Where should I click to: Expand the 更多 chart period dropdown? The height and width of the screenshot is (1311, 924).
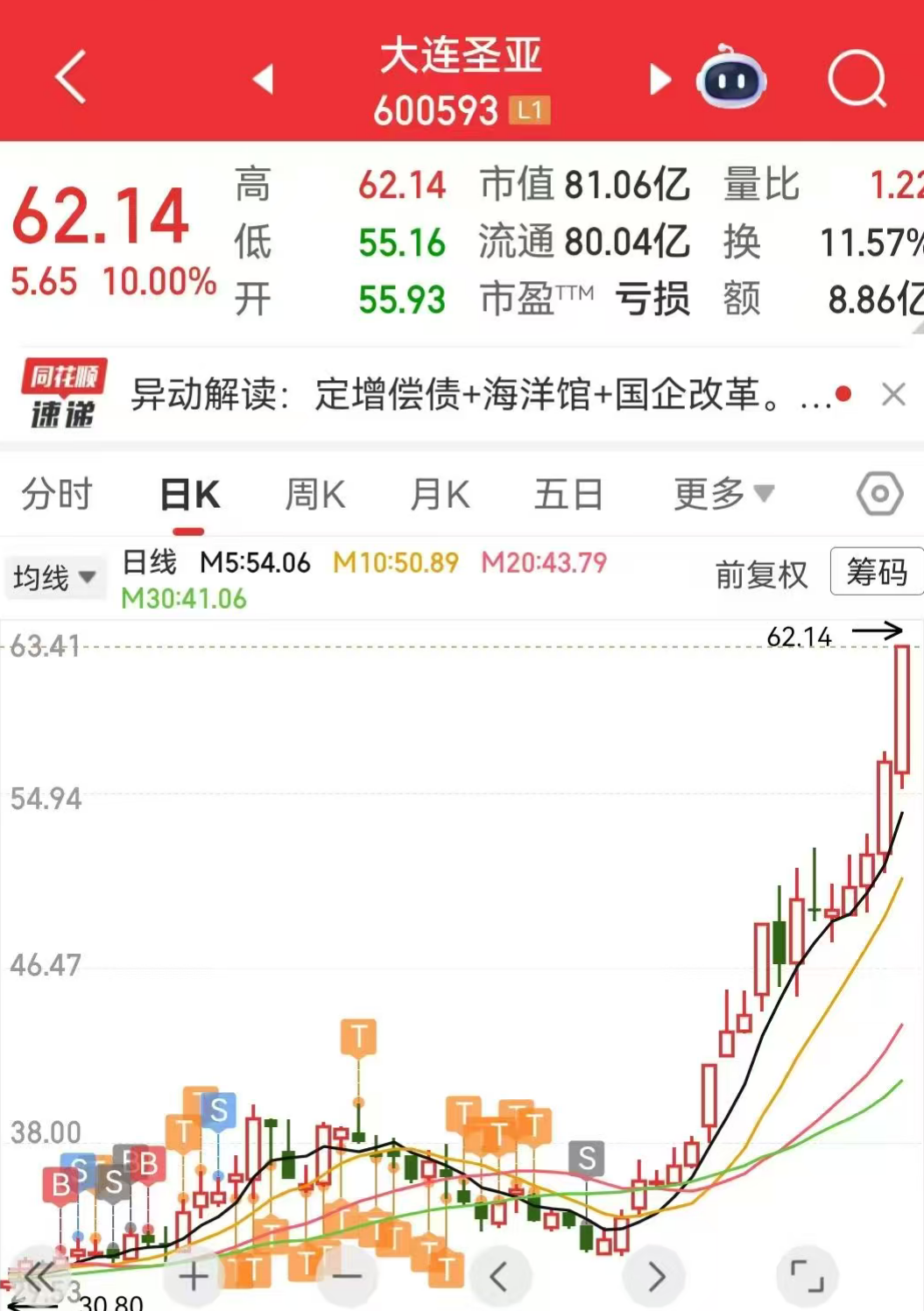723,495
